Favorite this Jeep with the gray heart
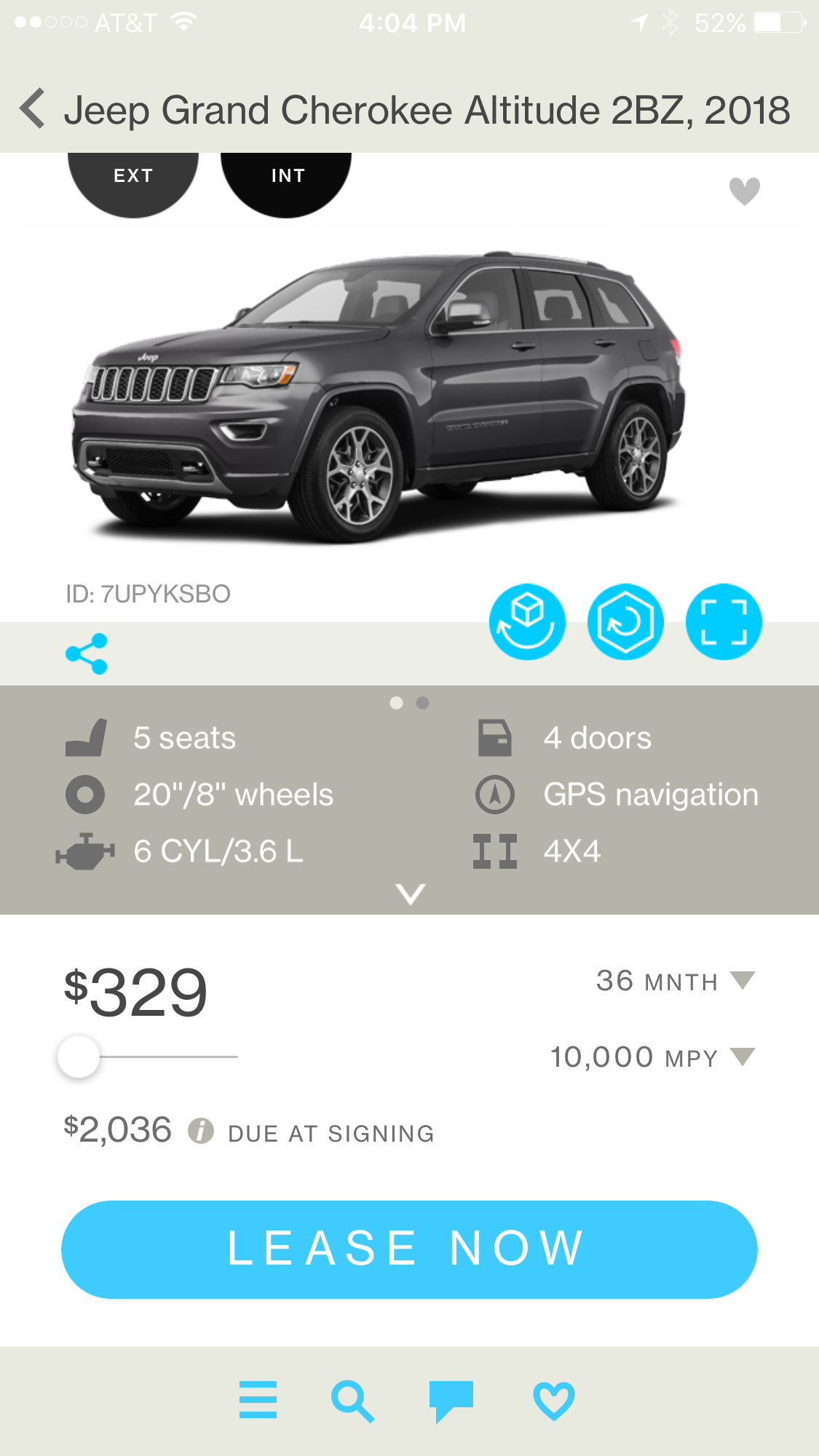Viewport: 819px width, 1456px height. (x=745, y=191)
